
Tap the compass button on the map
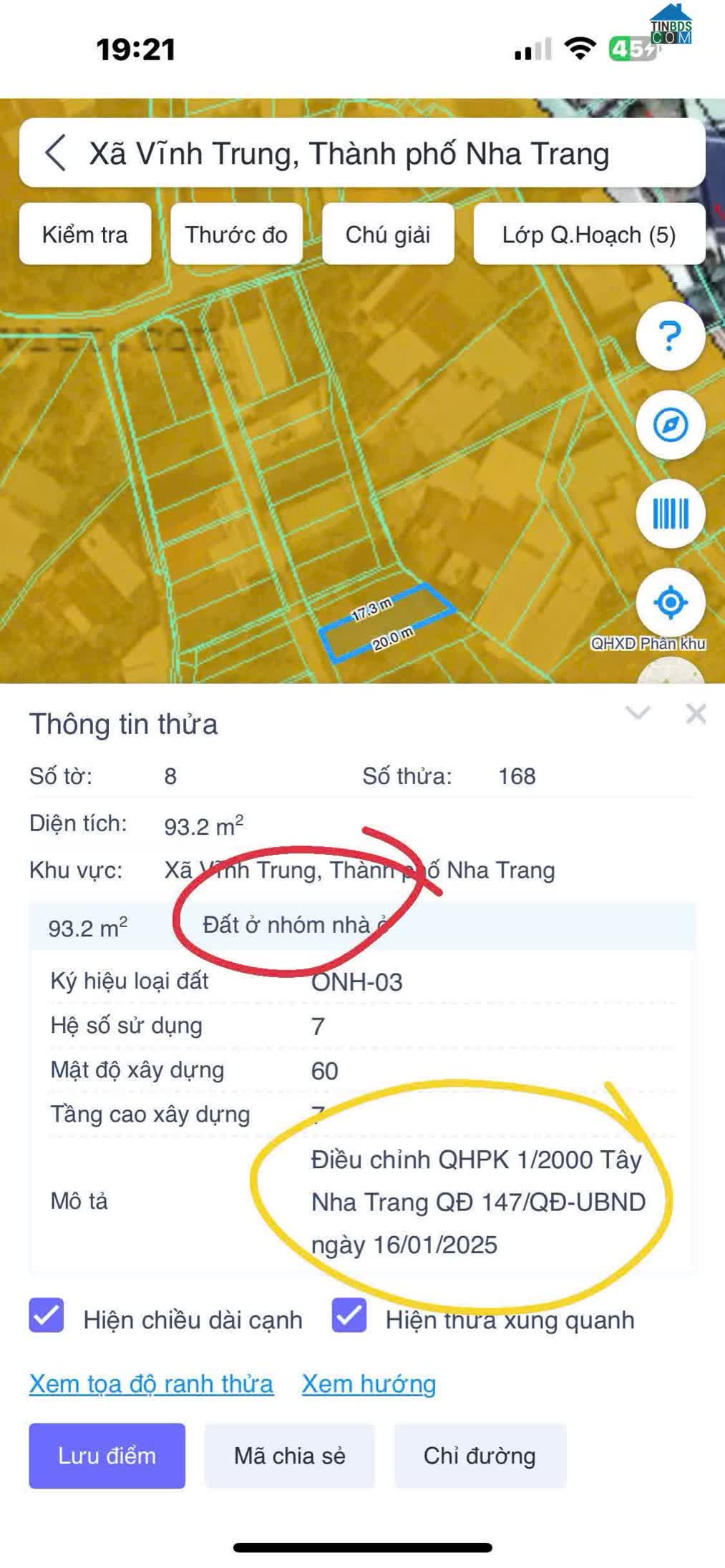tap(671, 425)
